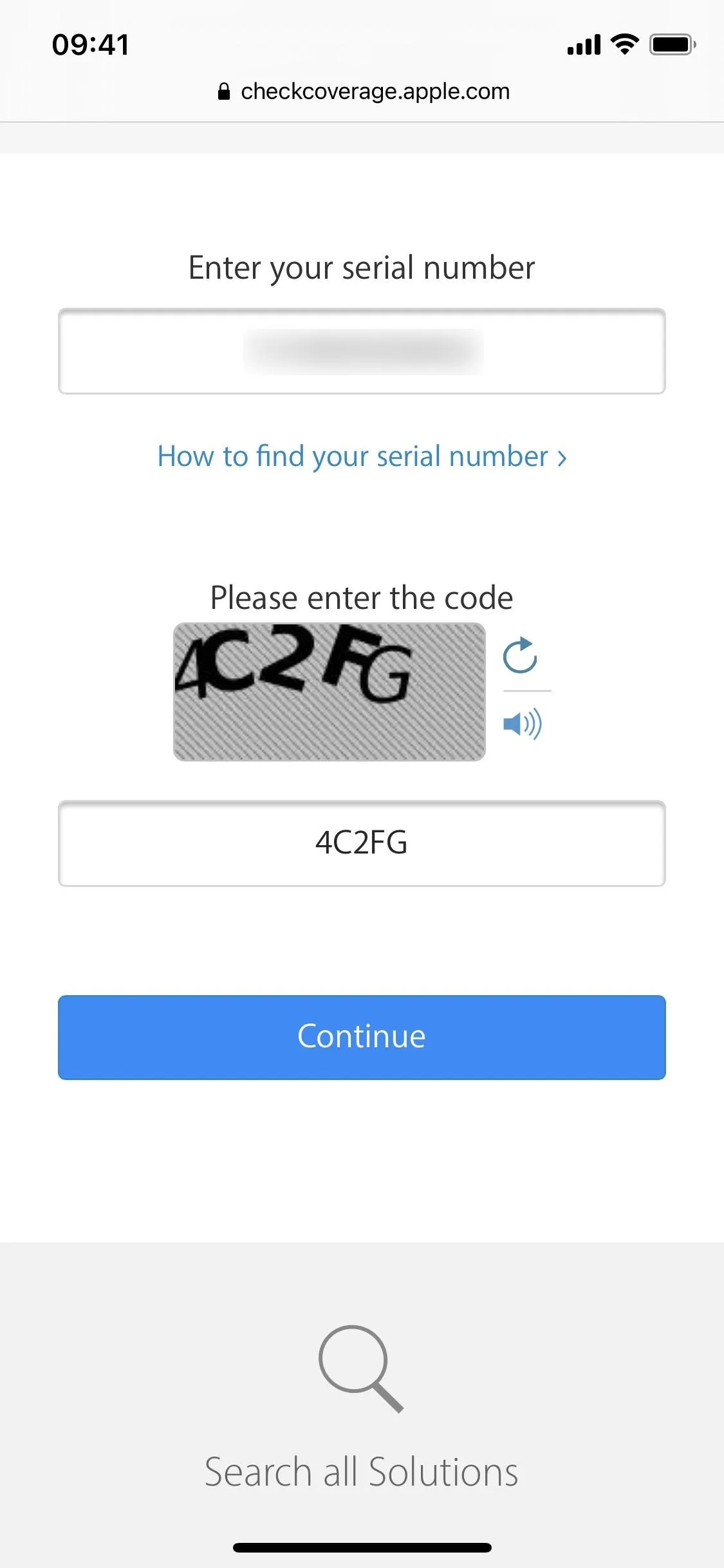Focus the code entry field

pyautogui.click(x=362, y=843)
